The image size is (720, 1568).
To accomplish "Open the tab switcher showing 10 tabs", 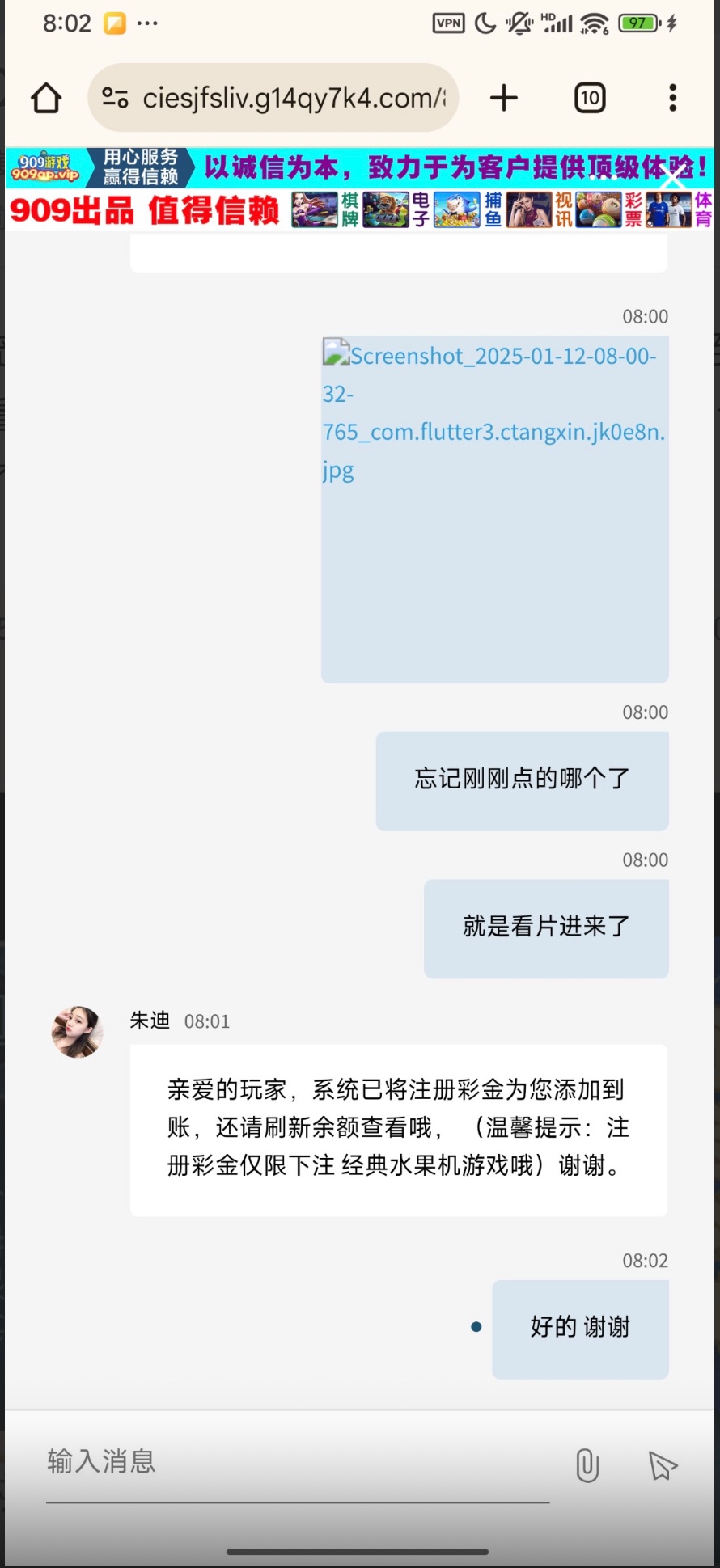I will [590, 99].
